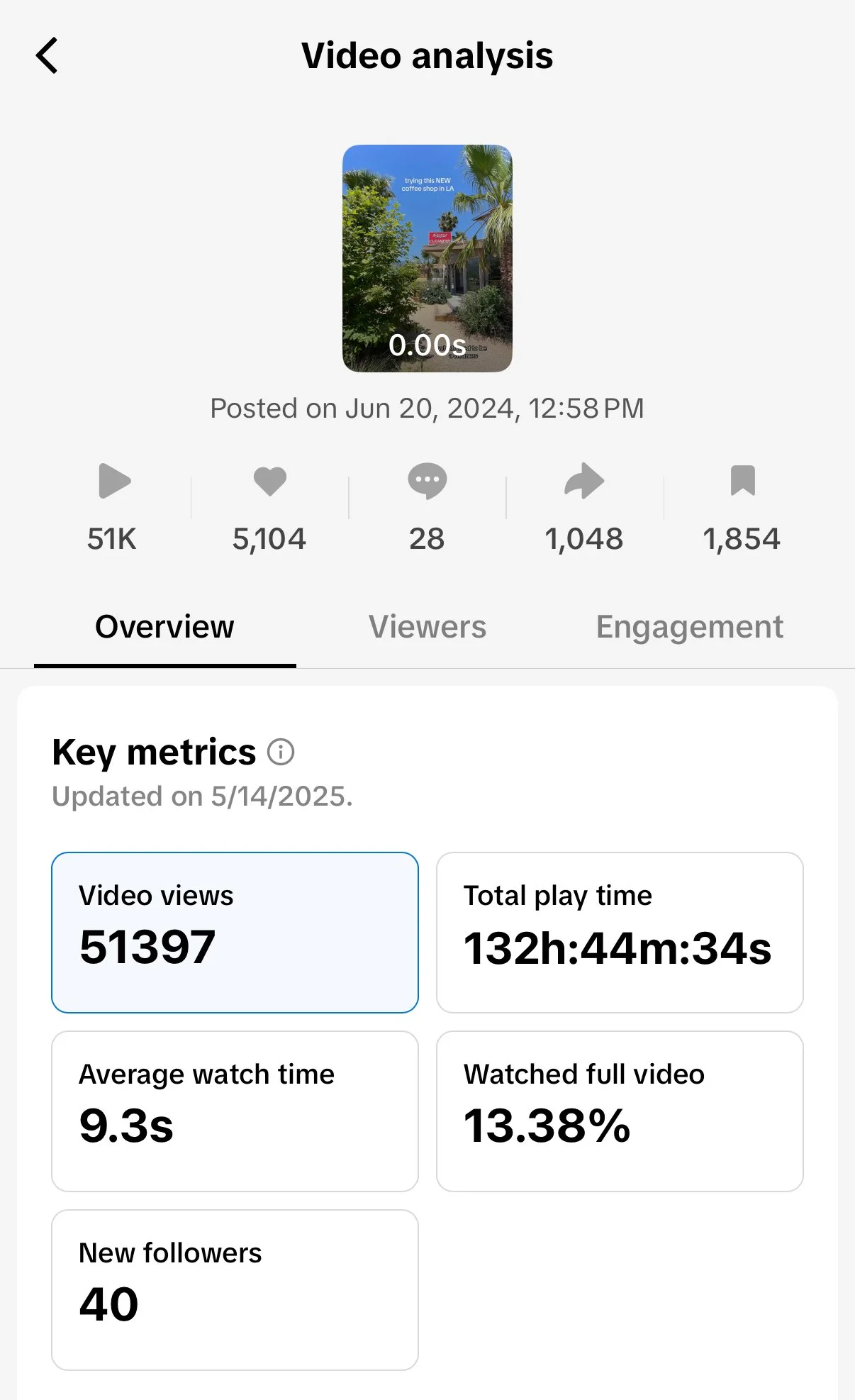Image resolution: width=855 pixels, height=1400 pixels.
Task: Open the coffee shop video thumbnail
Action: pyautogui.click(x=428, y=258)
